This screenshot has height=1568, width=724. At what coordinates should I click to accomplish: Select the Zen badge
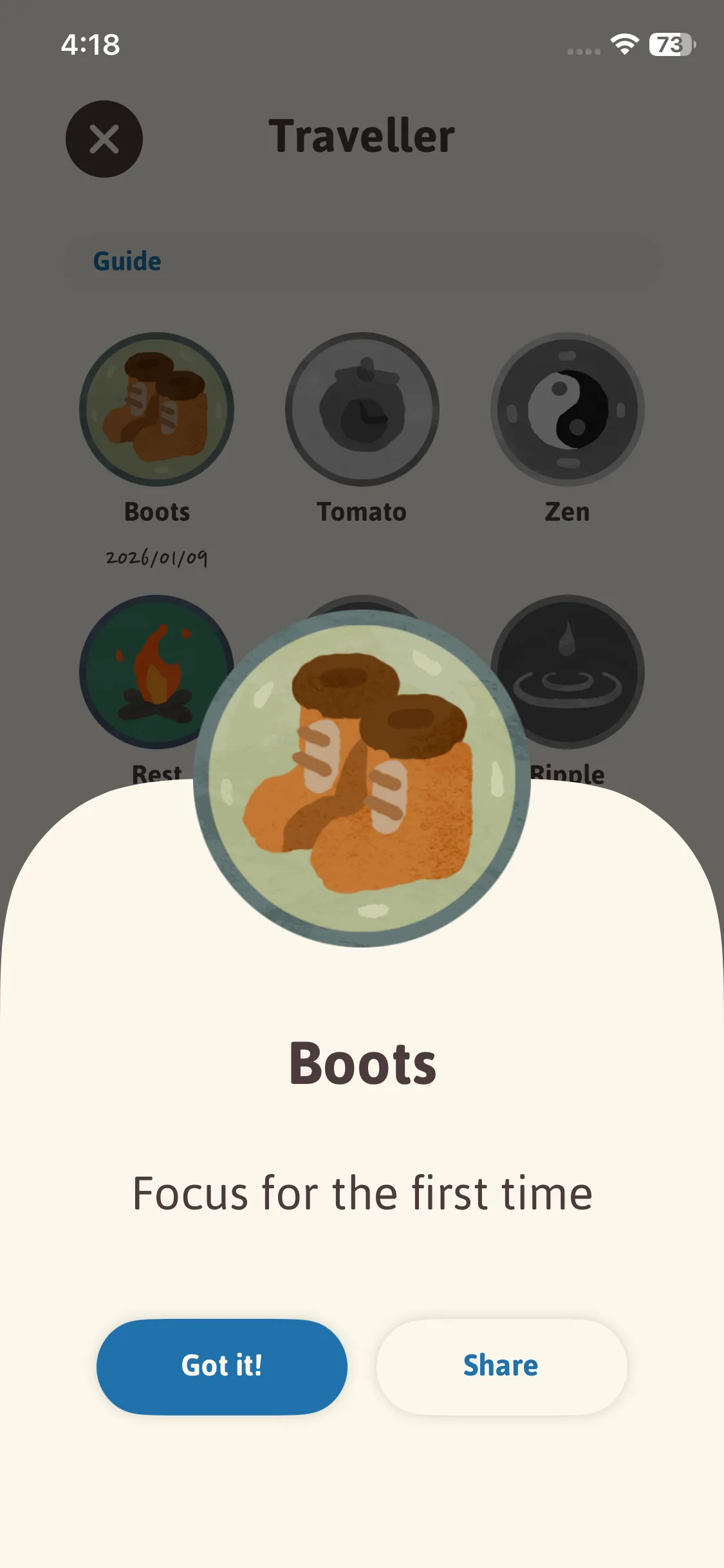[x=567, y=409]
